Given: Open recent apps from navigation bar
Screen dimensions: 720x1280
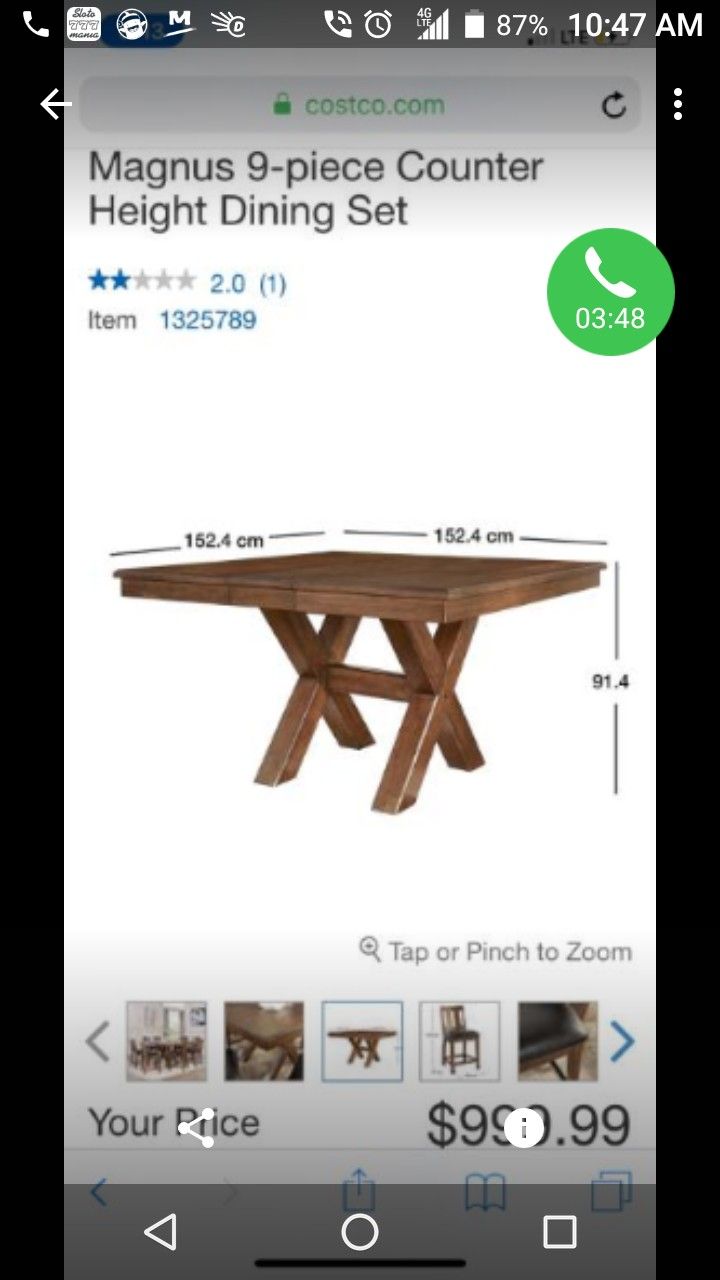Looking at the screenshot, I should click(x=560, y=1232).
